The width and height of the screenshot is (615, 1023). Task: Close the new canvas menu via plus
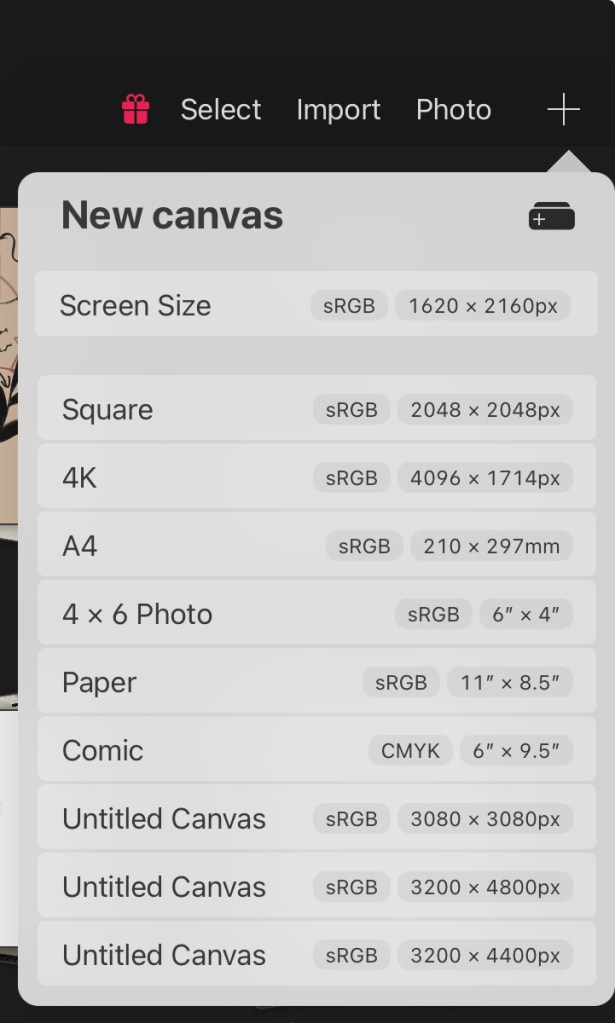tap(564, 109)
